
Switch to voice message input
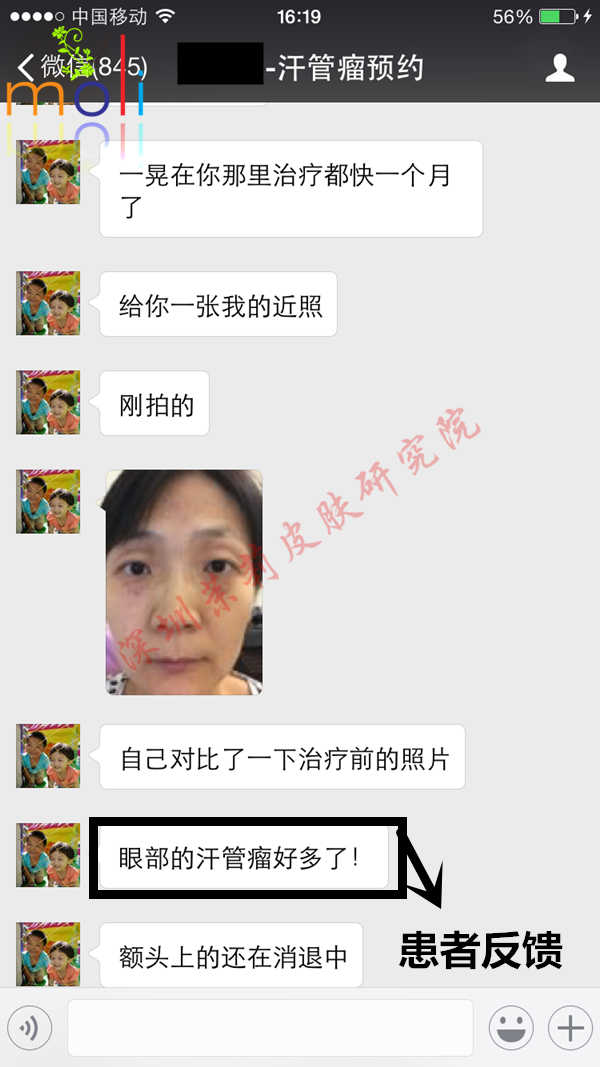[x=29, y=1028]
